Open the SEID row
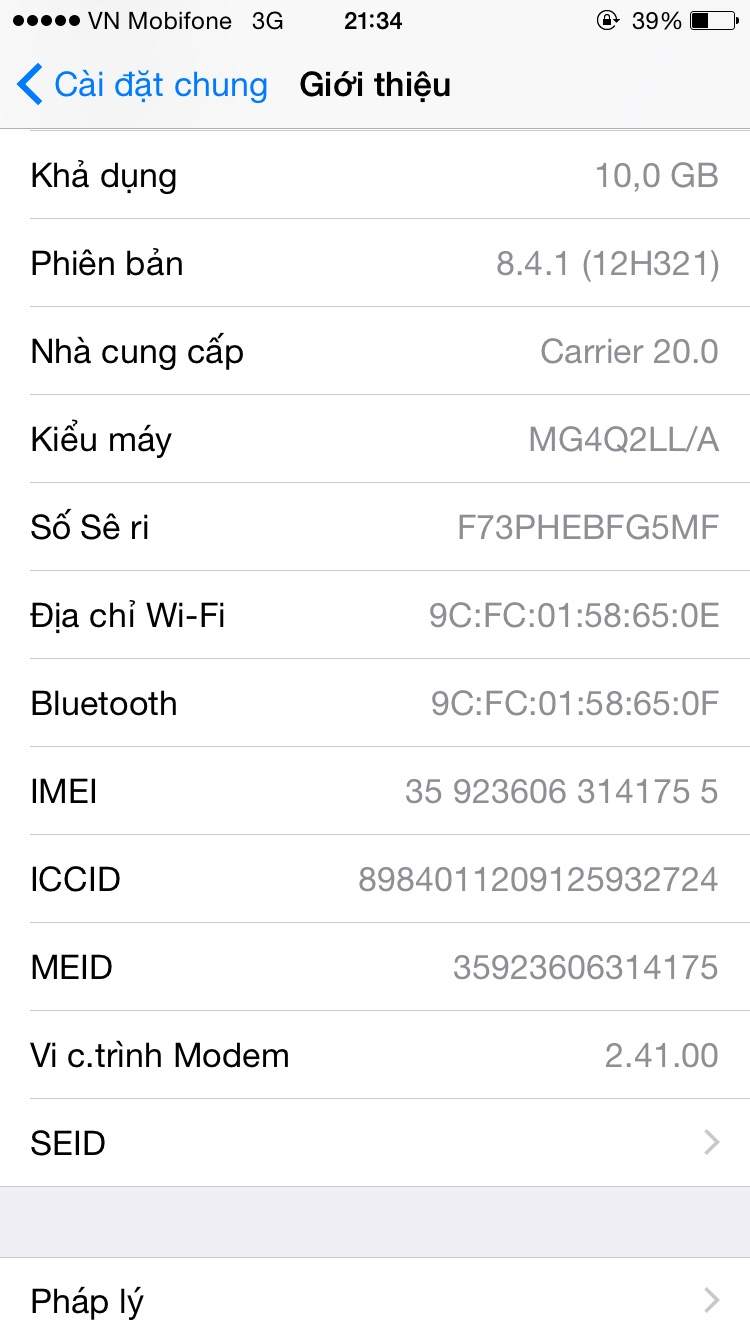750x1334 pixels. click(x=375, y=1142)
